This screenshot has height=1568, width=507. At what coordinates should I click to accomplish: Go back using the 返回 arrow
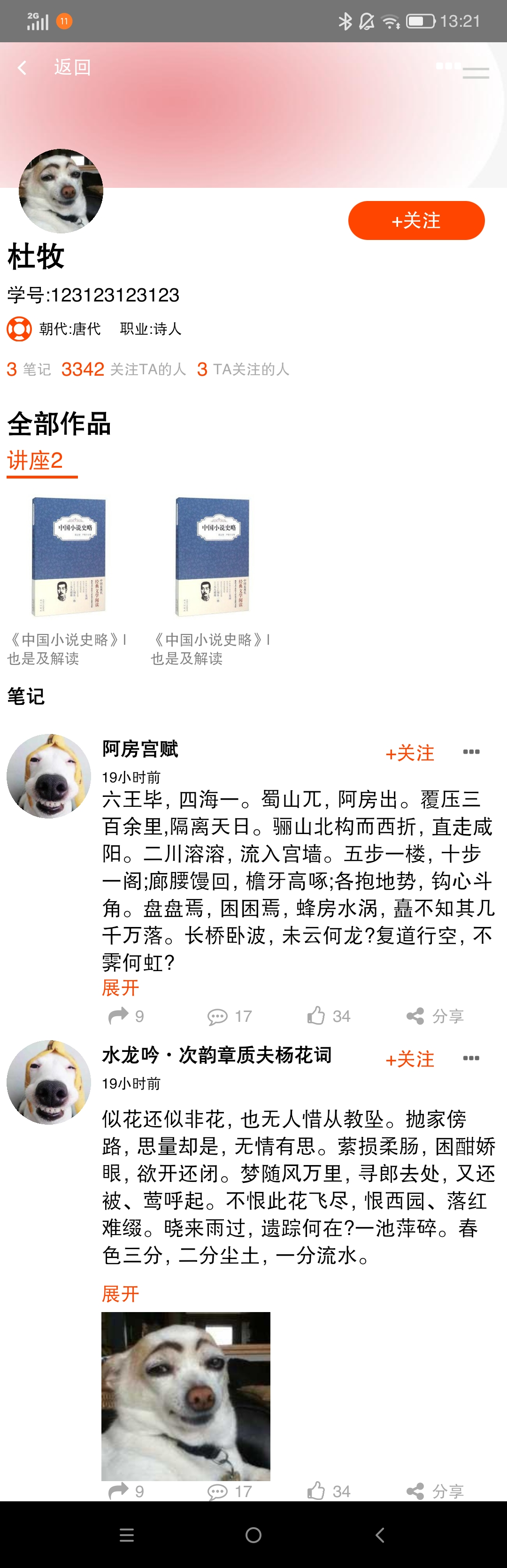click(23, 68)
